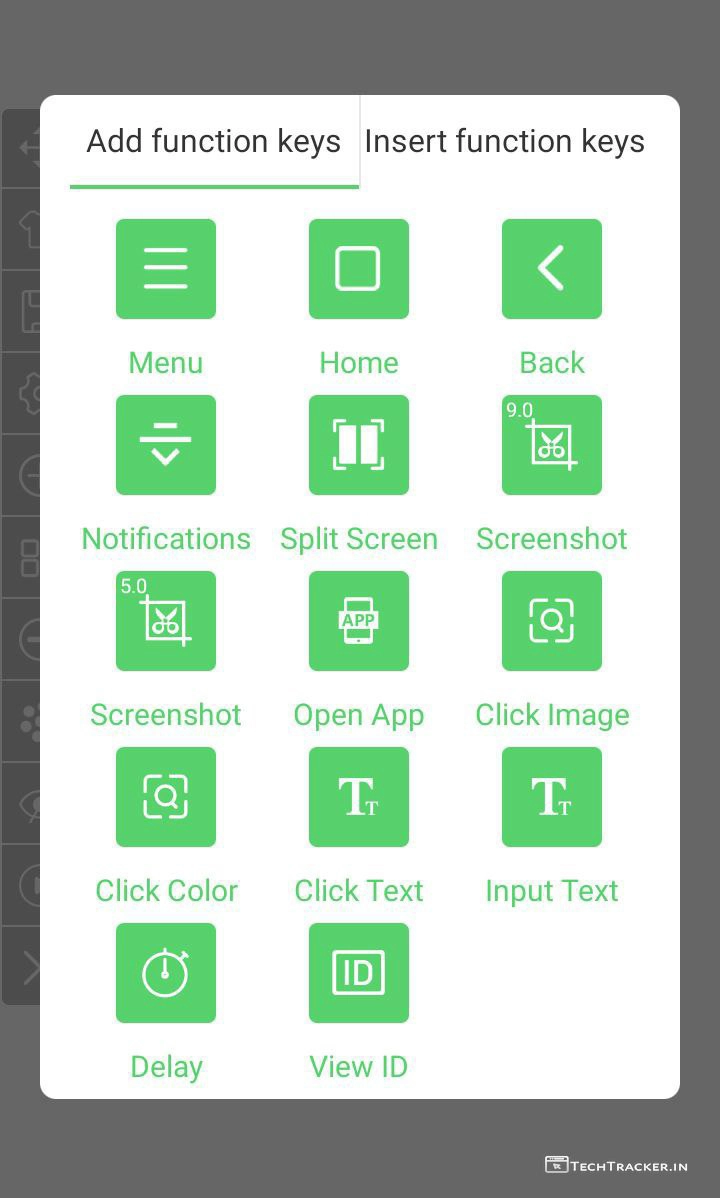Add the Input Text function
720x1198 pixels.
pyautogui.click(x=552, y=797)
